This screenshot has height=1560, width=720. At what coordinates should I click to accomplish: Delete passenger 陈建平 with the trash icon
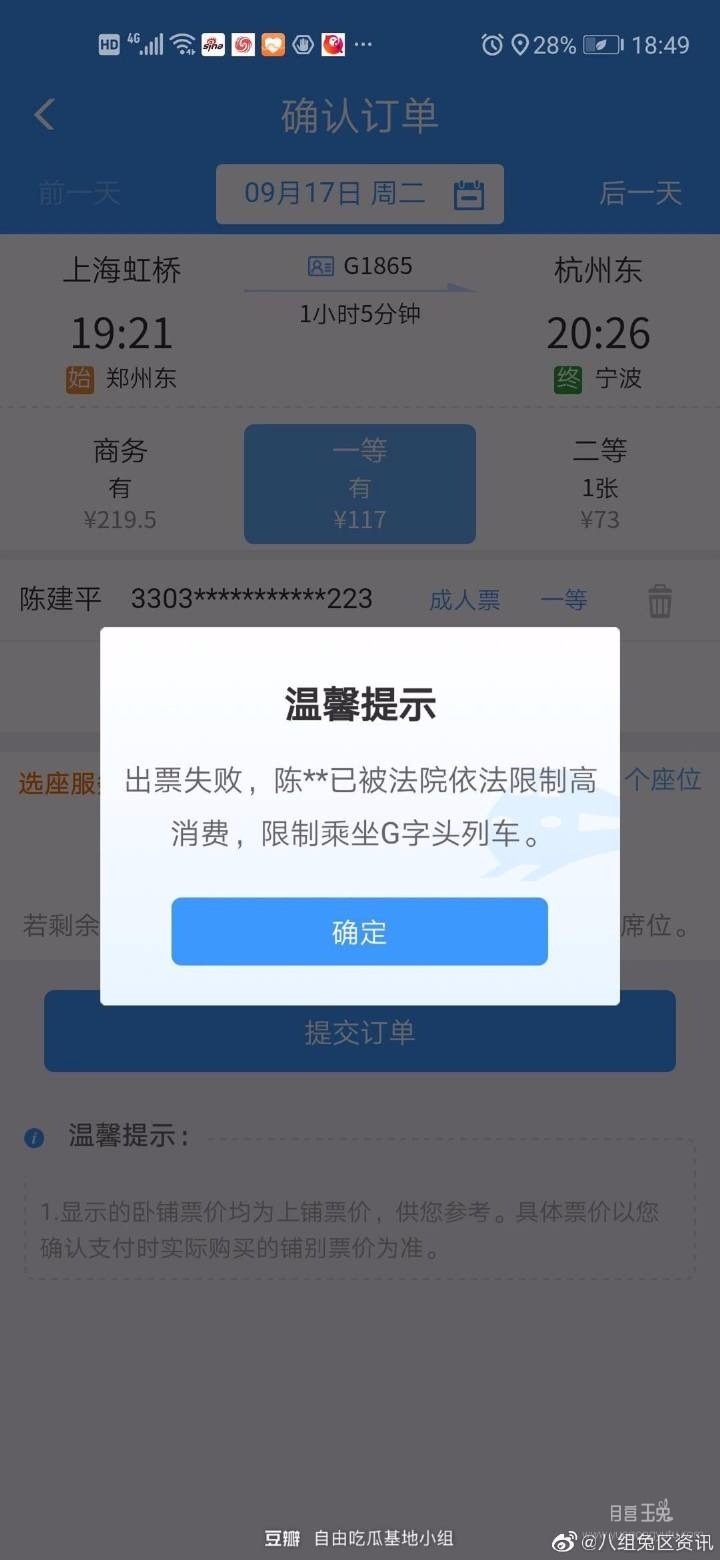[660, 601]
